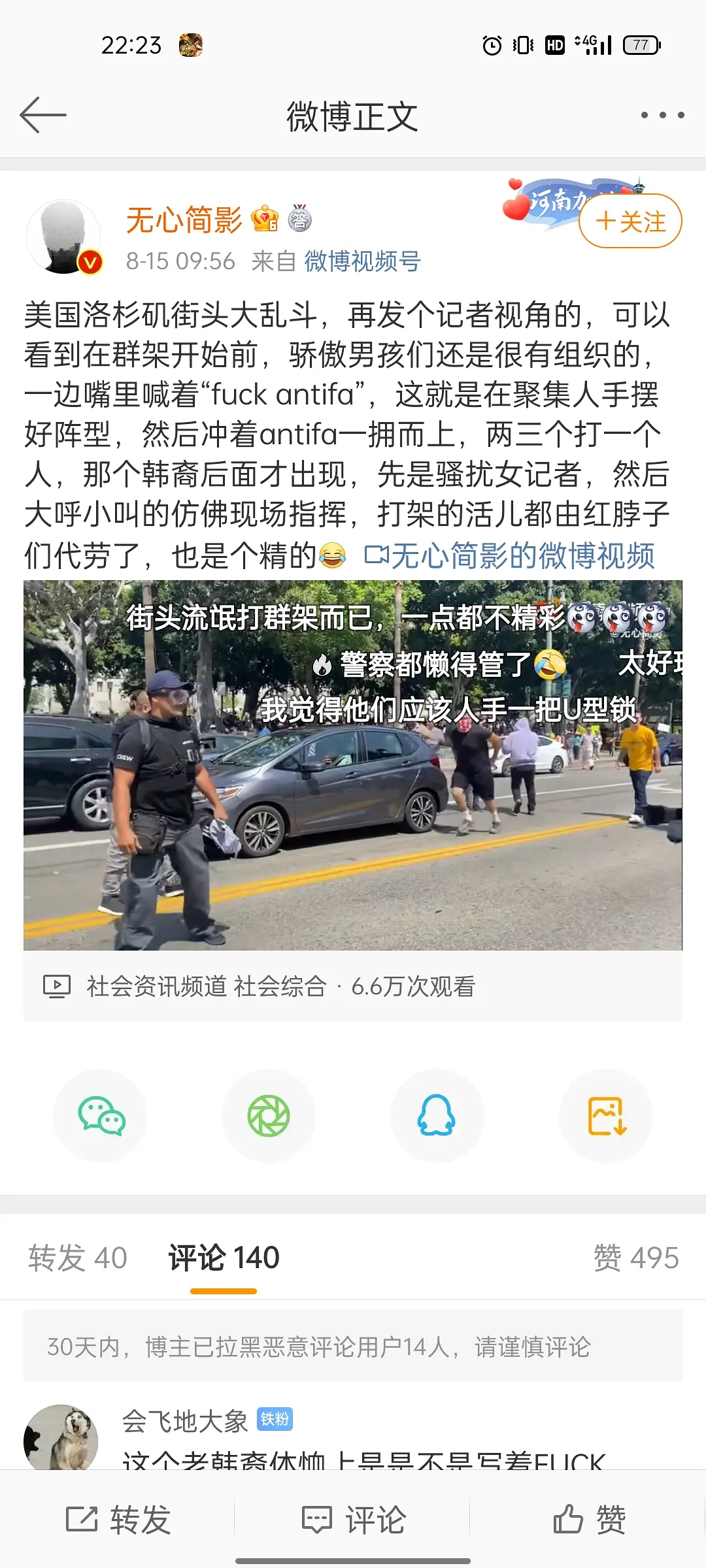706x1568 pixels.
Task: Go back with the top-left arrow
Action: 43,115
